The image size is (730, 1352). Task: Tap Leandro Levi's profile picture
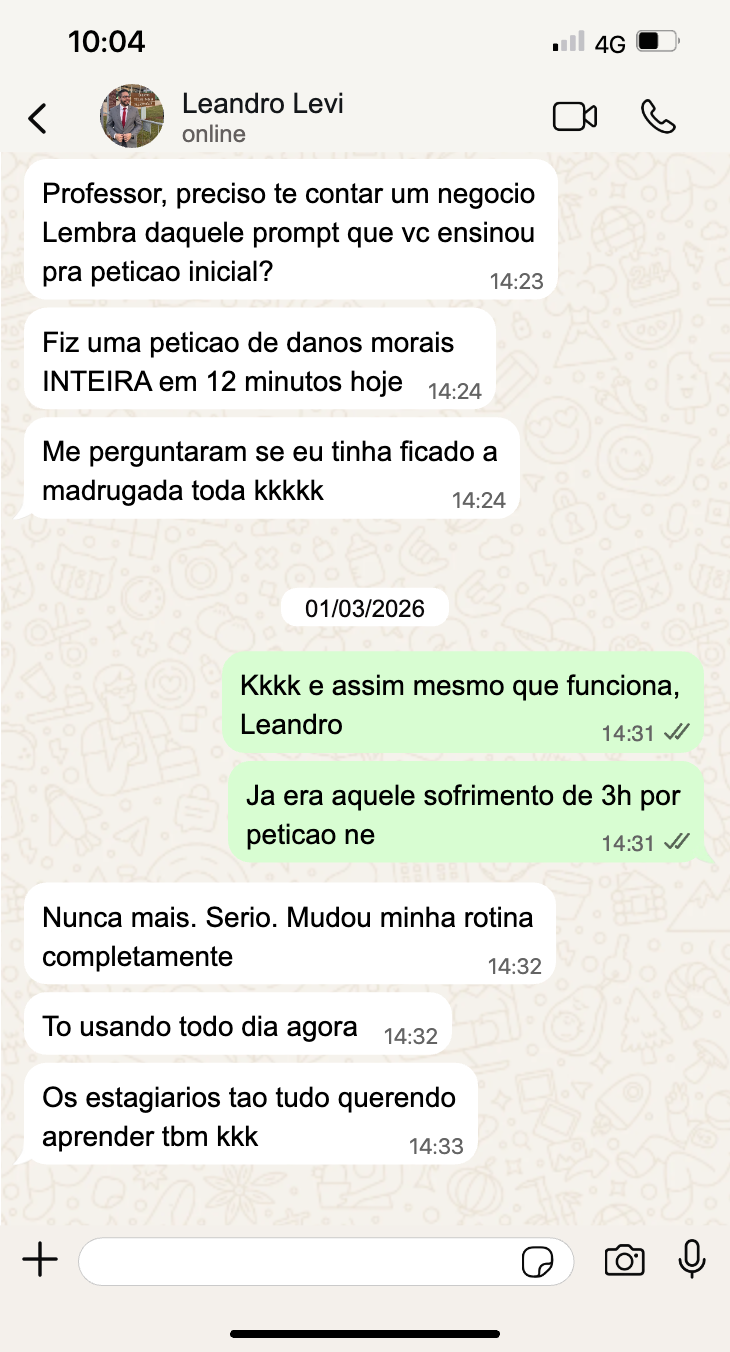point(131,116)
